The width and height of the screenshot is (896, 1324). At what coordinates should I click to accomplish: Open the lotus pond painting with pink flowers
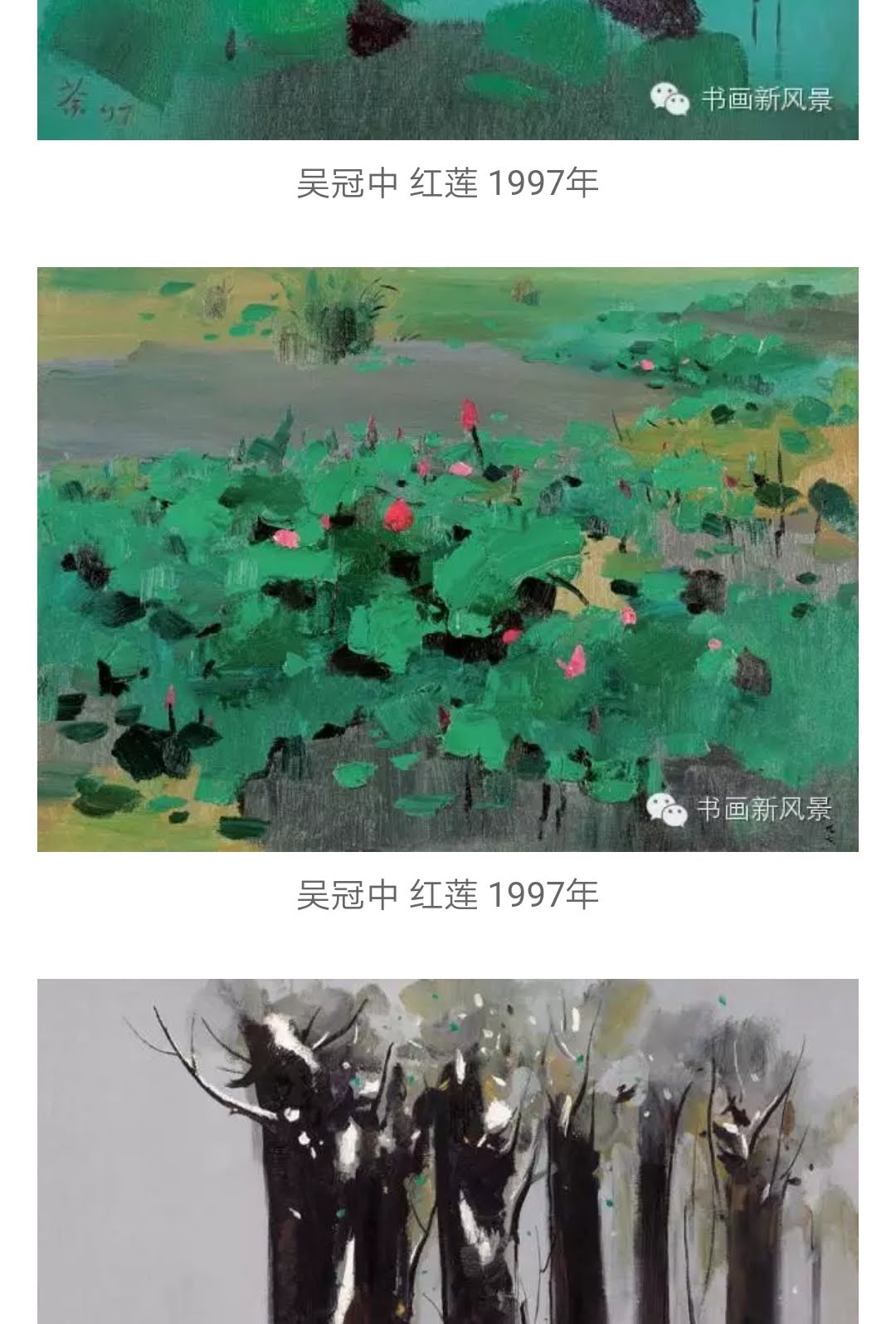click(x=448, y=558)
